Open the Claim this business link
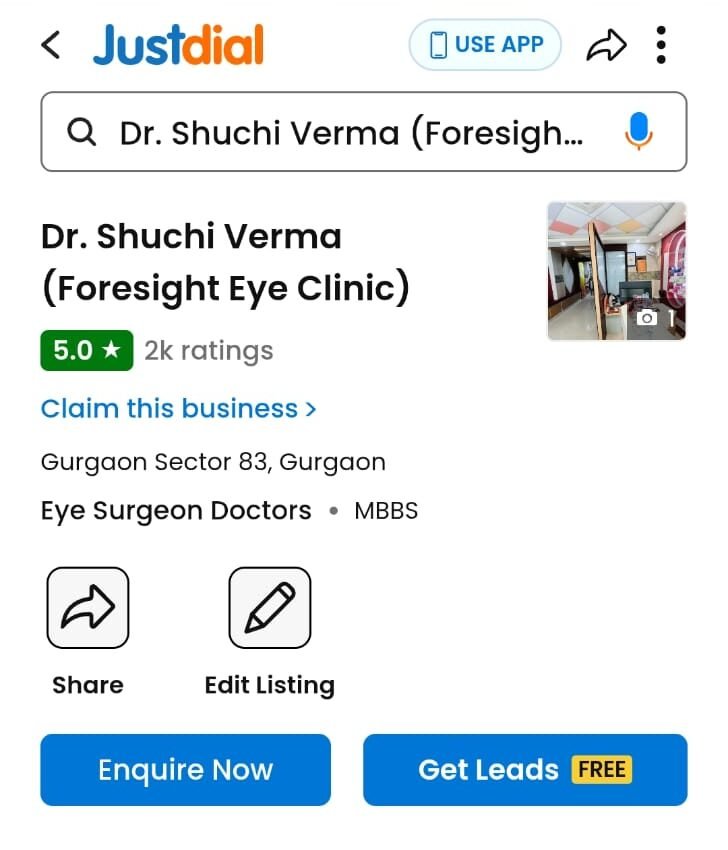 pos(178,409)
